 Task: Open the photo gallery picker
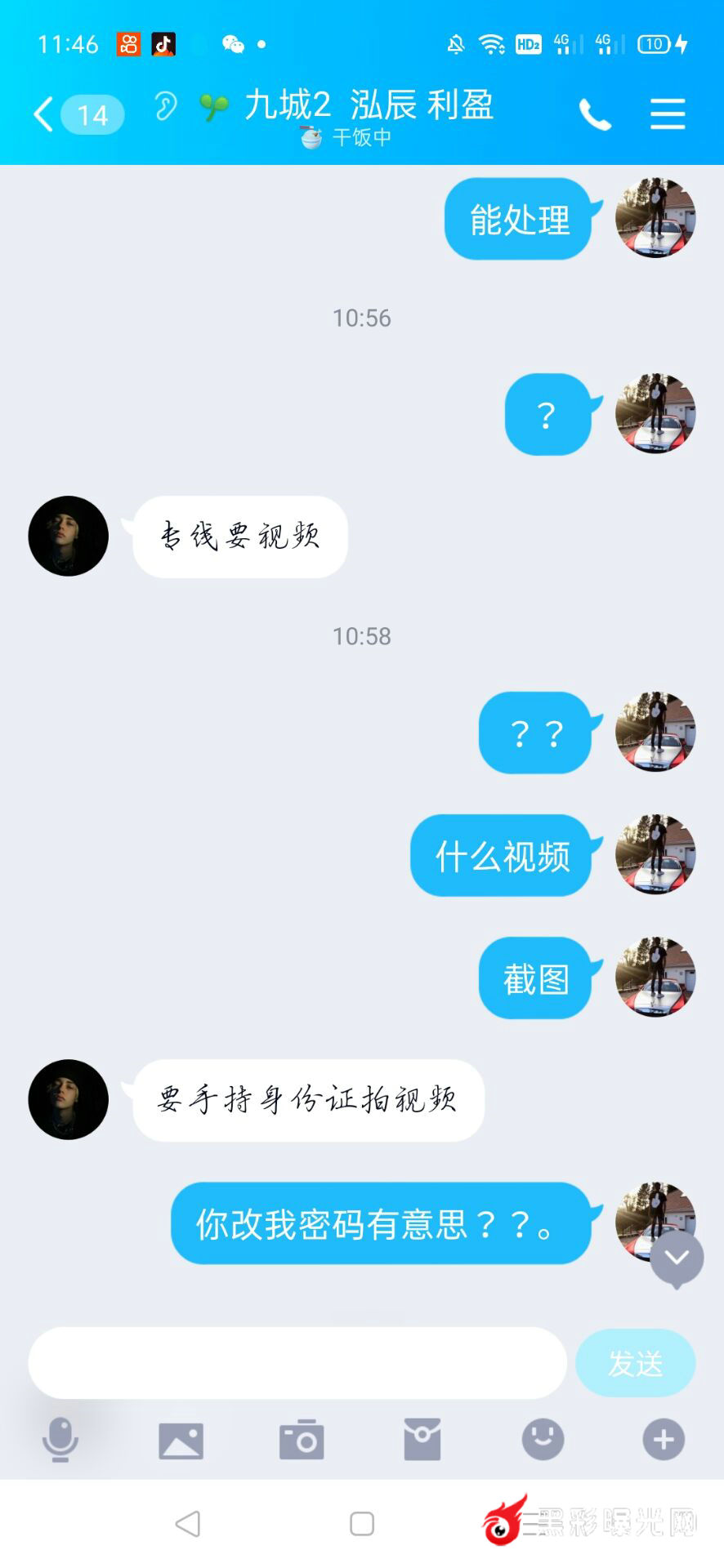click(181, 1440)
